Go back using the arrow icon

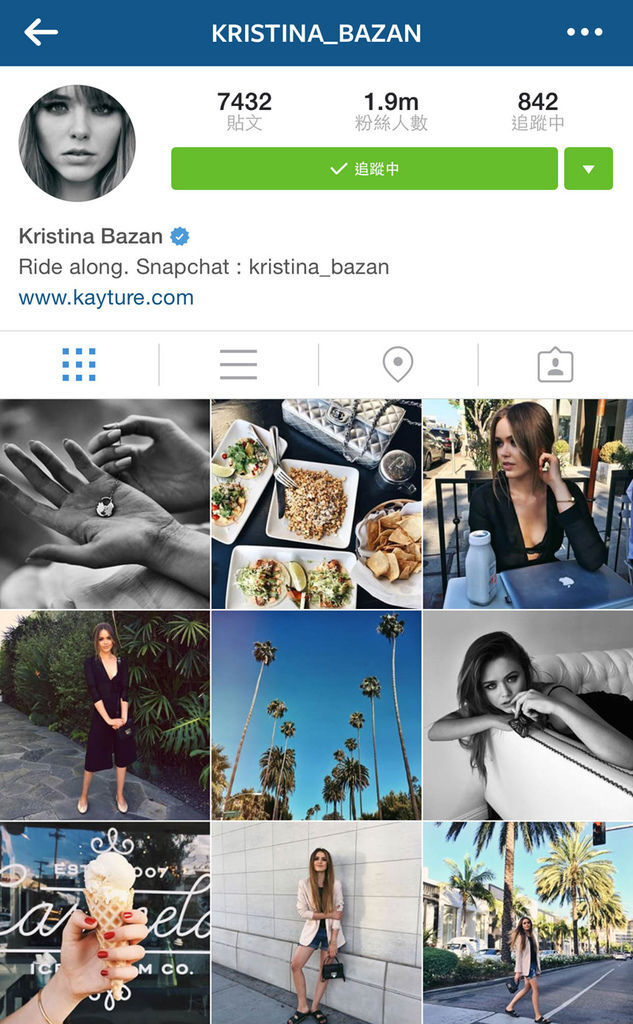coord(41,32)
